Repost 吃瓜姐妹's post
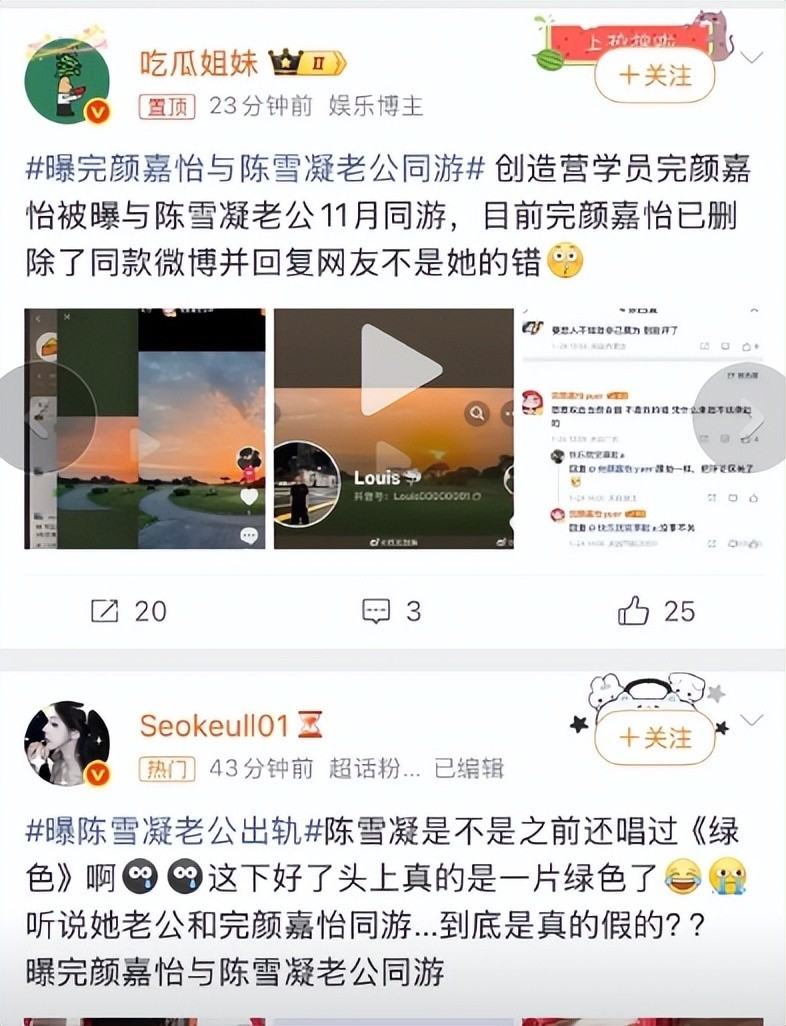The image size is (786, 1026). coord(128,610)
